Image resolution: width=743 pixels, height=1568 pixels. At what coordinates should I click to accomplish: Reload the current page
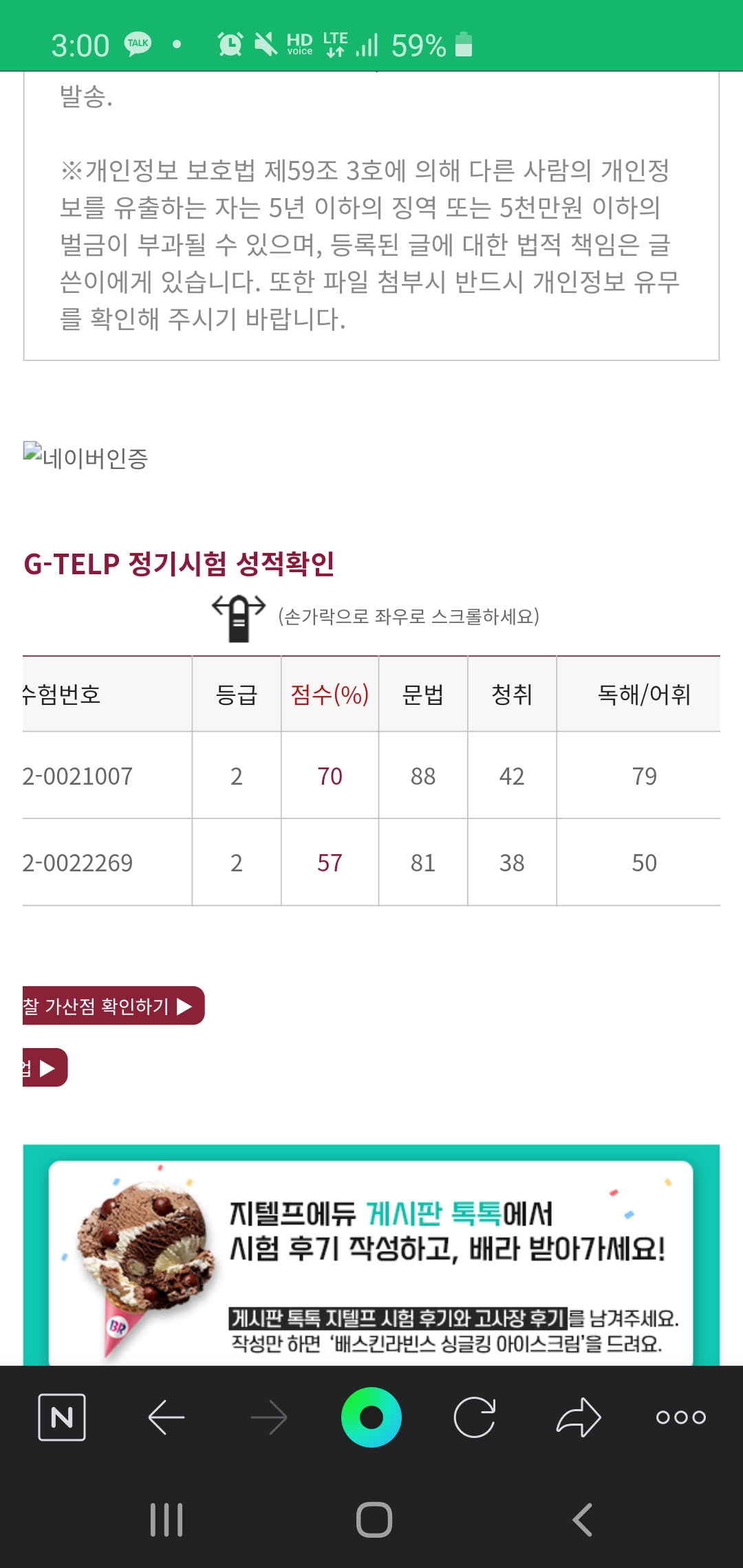pos(475,1417)
